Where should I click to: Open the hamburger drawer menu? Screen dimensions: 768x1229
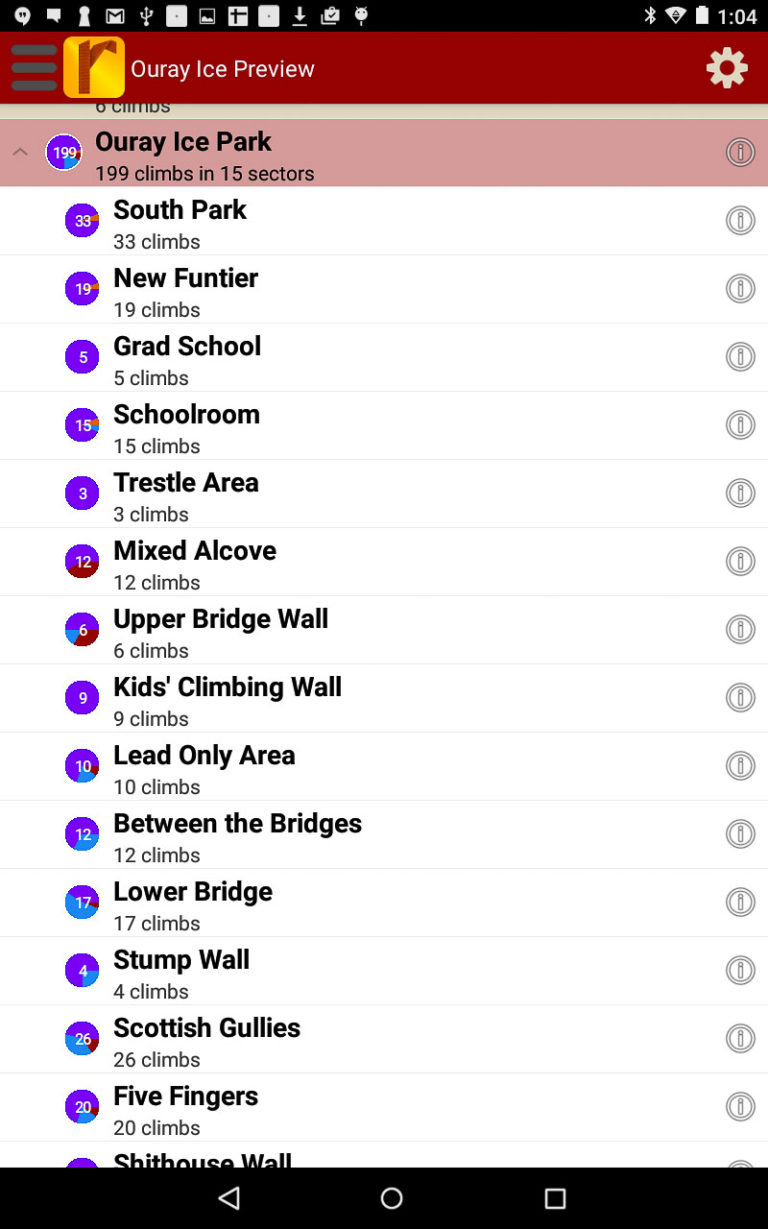(x=33, y=68)
